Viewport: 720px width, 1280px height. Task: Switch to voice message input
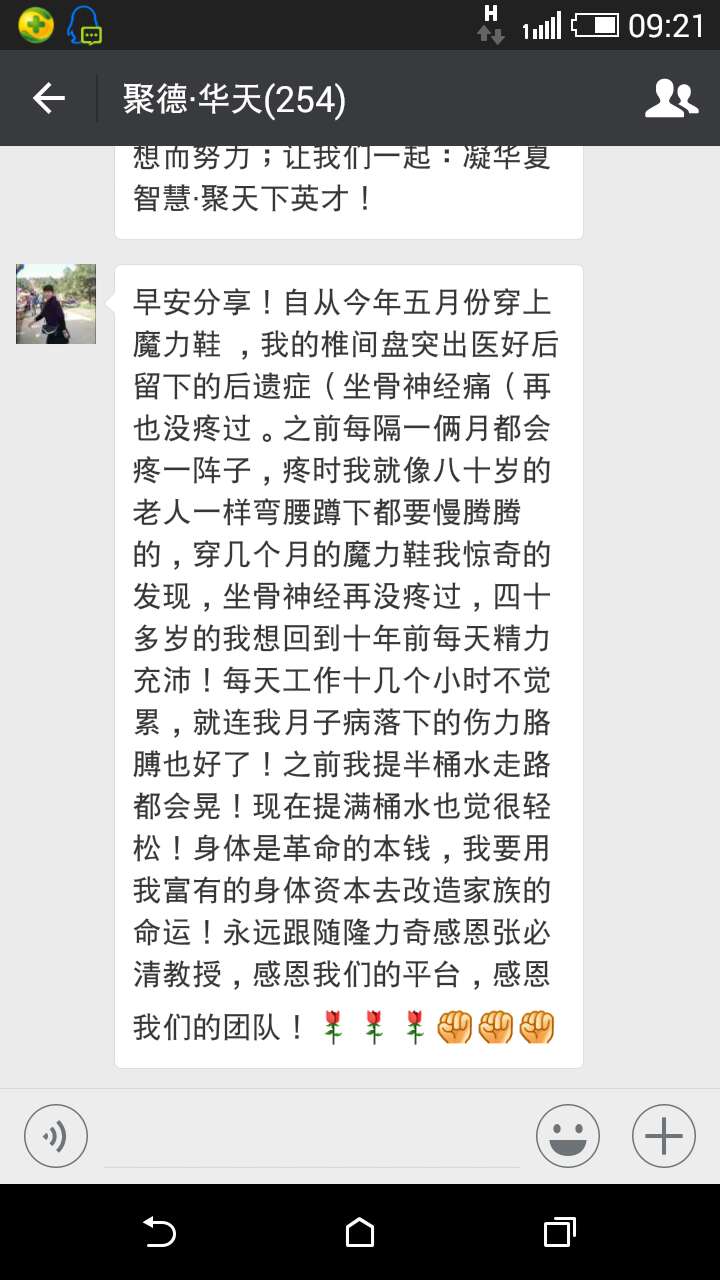[56, 1136]
